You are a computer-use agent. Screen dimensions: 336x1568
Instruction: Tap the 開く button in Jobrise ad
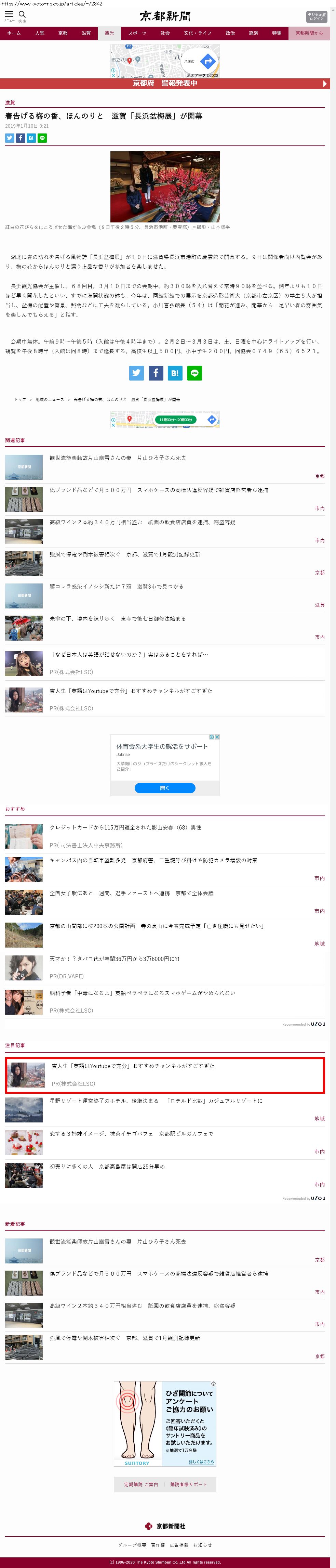pyautogui.click(x=165, y=788)
